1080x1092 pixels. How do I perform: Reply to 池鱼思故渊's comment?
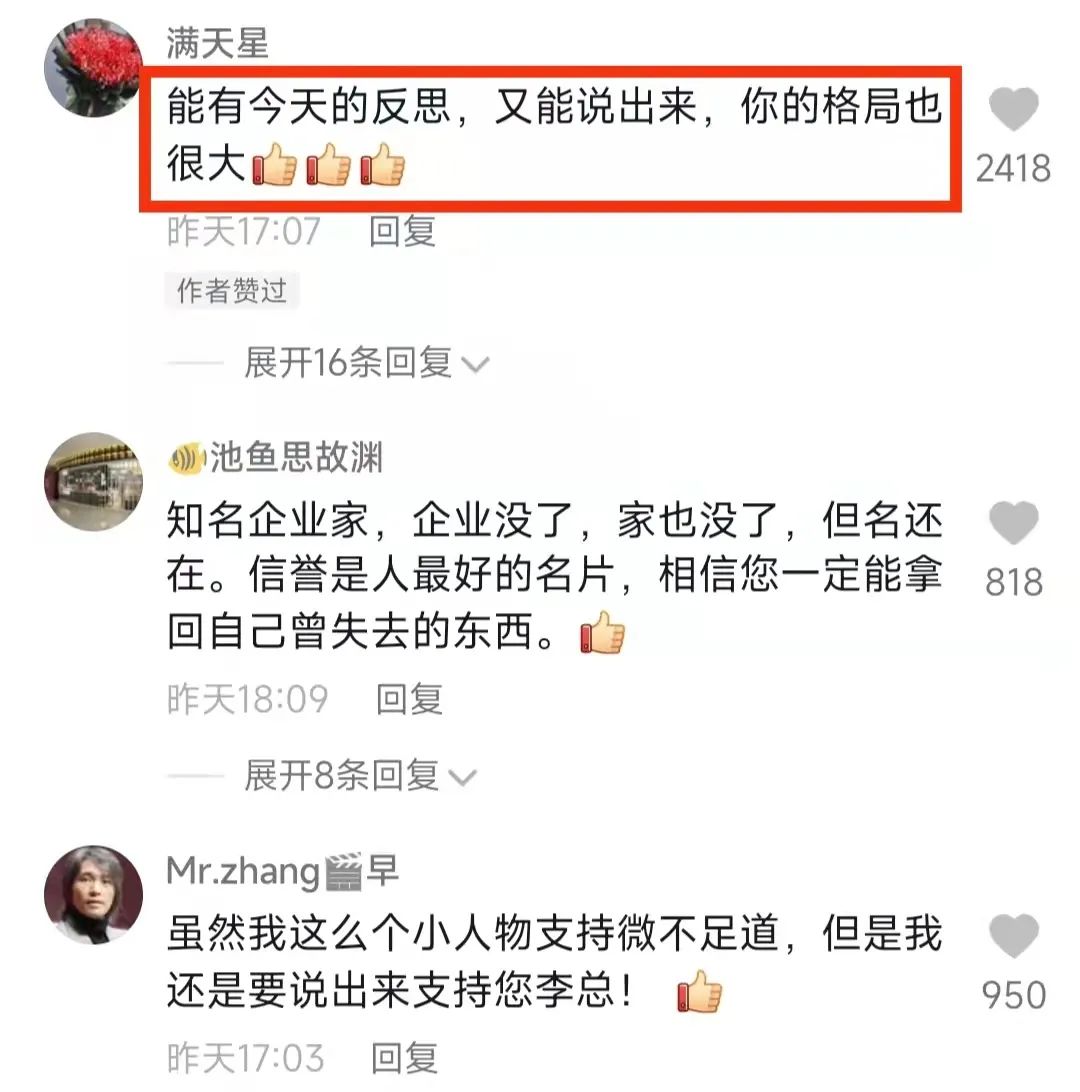click(x=409, y=699)
